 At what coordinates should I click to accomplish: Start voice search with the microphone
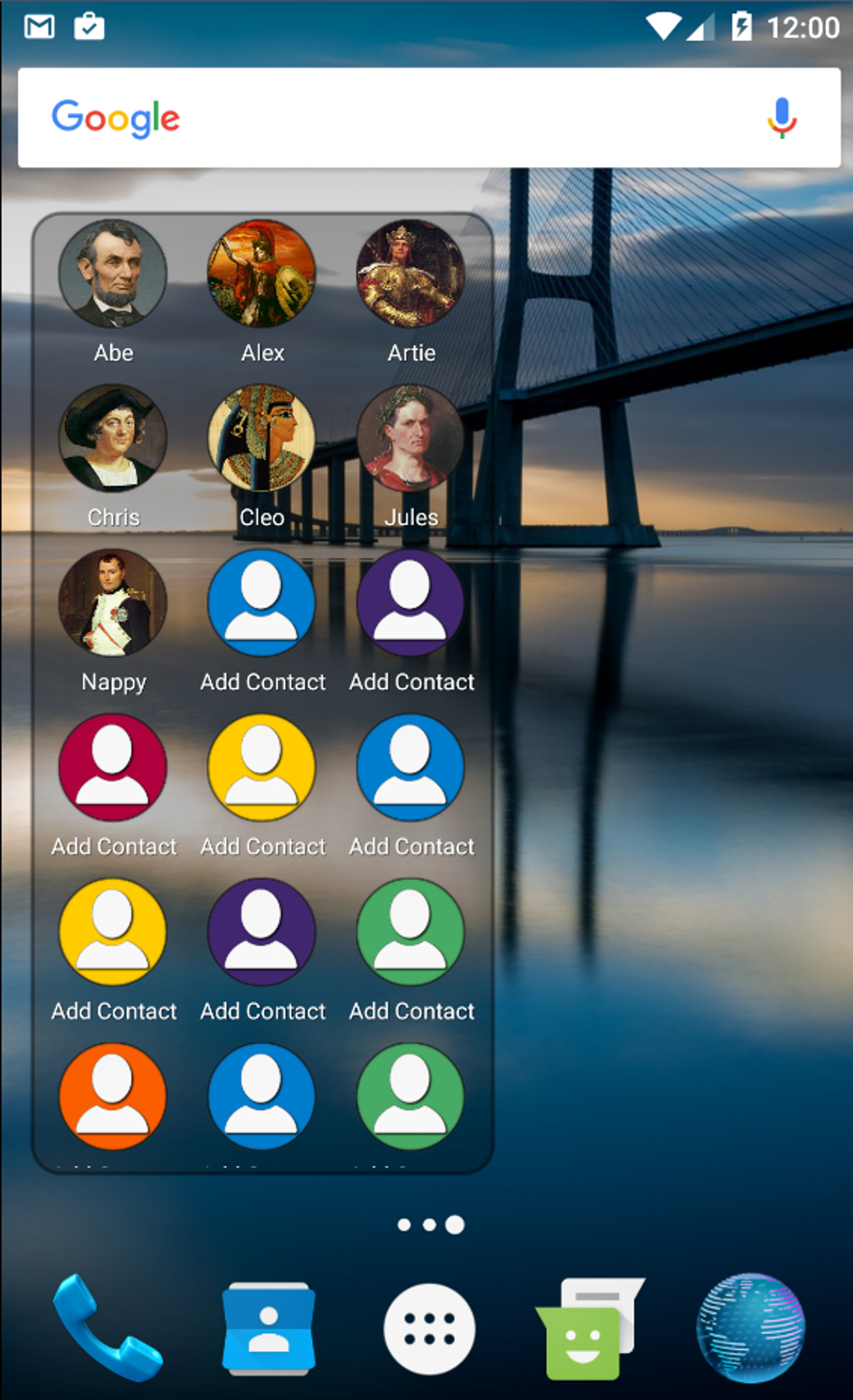pyautogui.click(x=782, y=118)
